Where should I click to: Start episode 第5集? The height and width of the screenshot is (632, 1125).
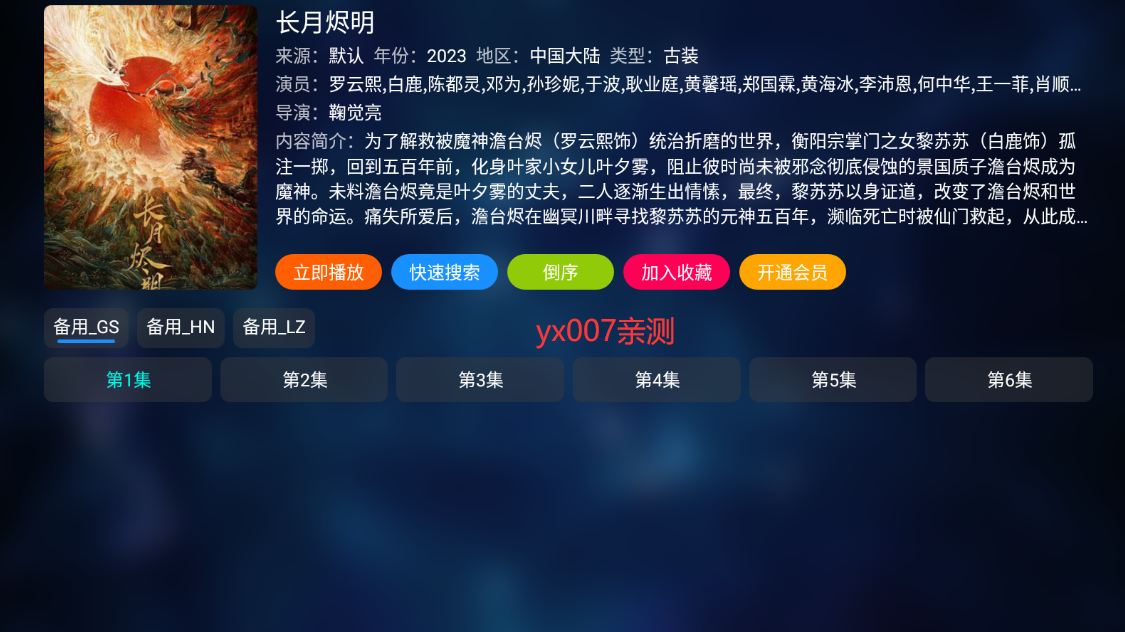(833, 380)
